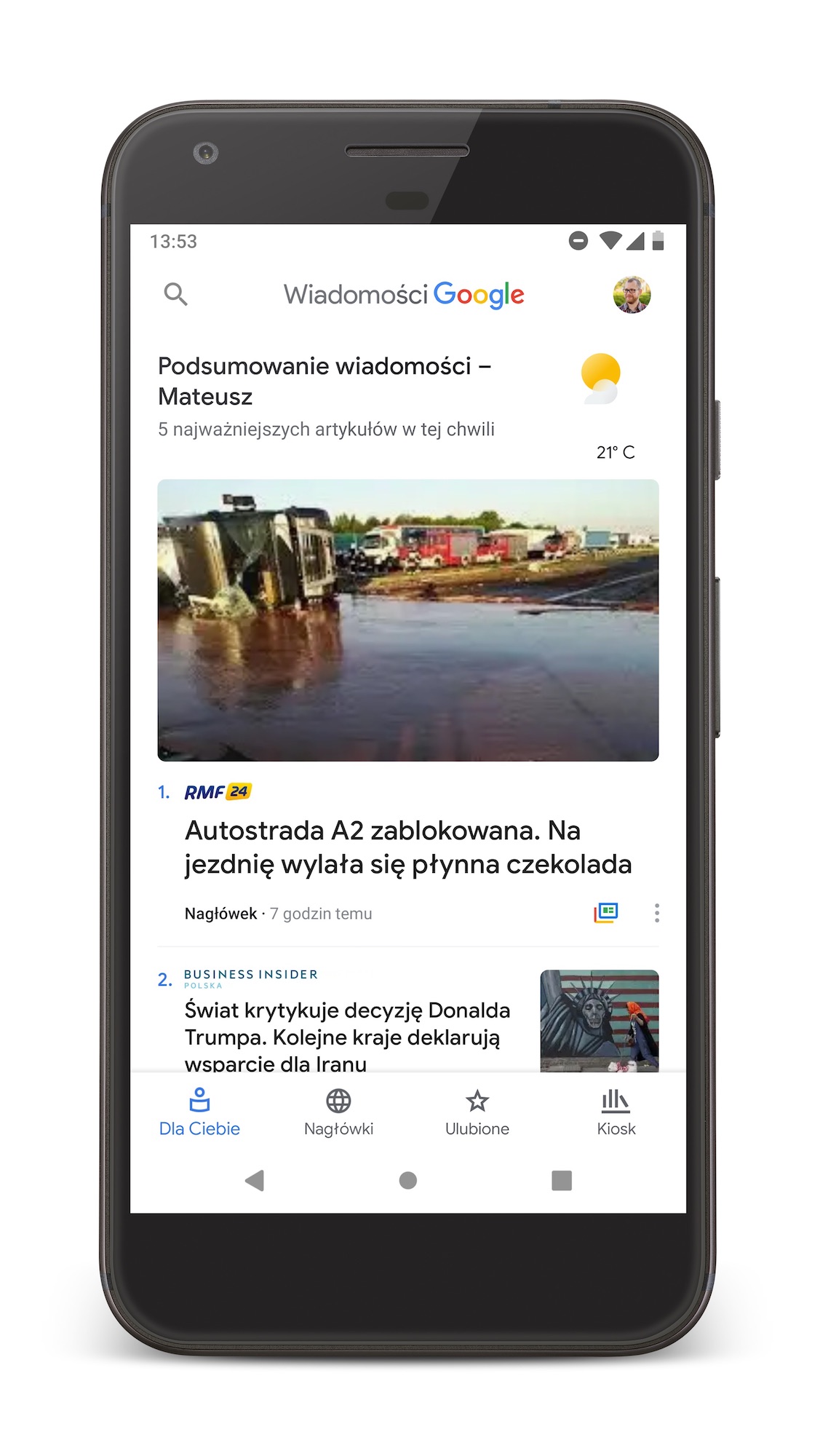Tap the system home button
The width and height of the screenshot is (820, 1456).
(408, 1180)
